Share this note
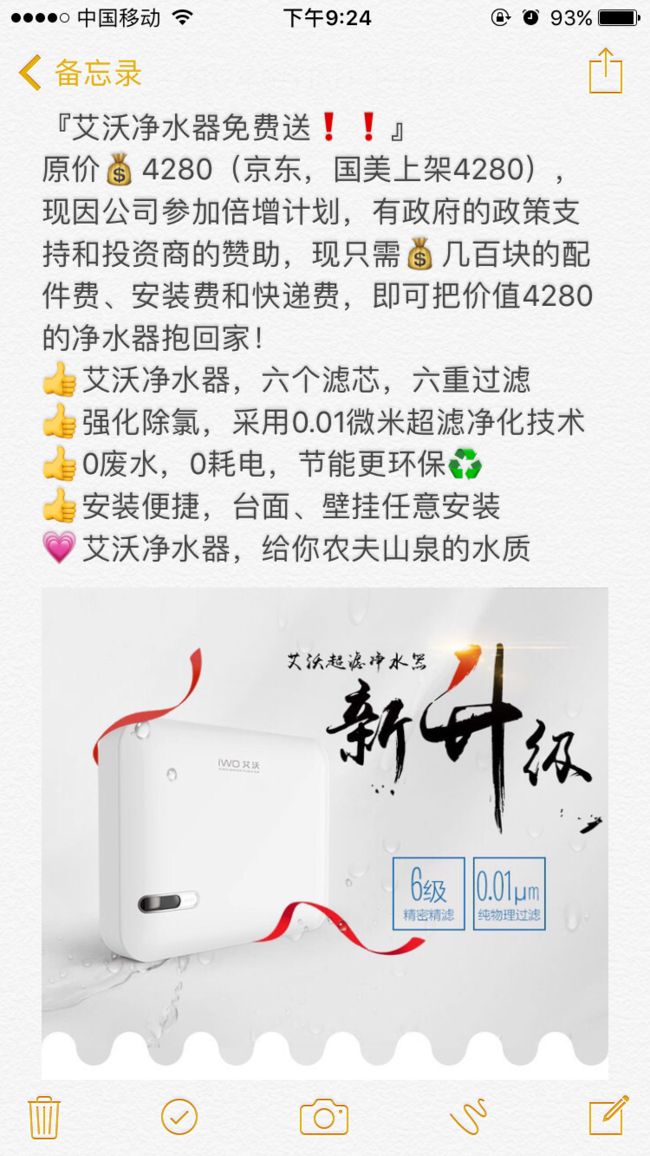Image resolution: width=650 pixels, height=1156 pixels. pyautogui.click(x=605, y=71)
